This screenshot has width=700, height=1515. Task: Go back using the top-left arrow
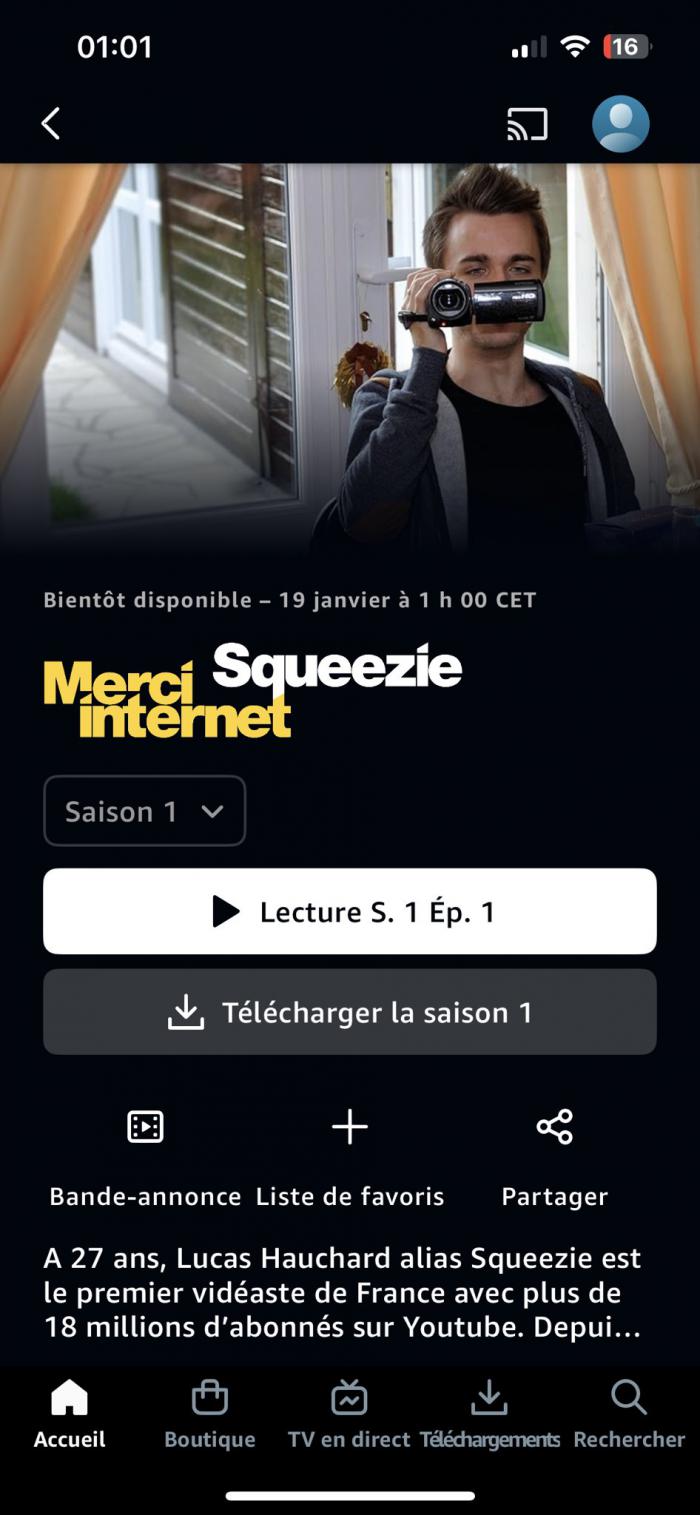click(51, 124)
